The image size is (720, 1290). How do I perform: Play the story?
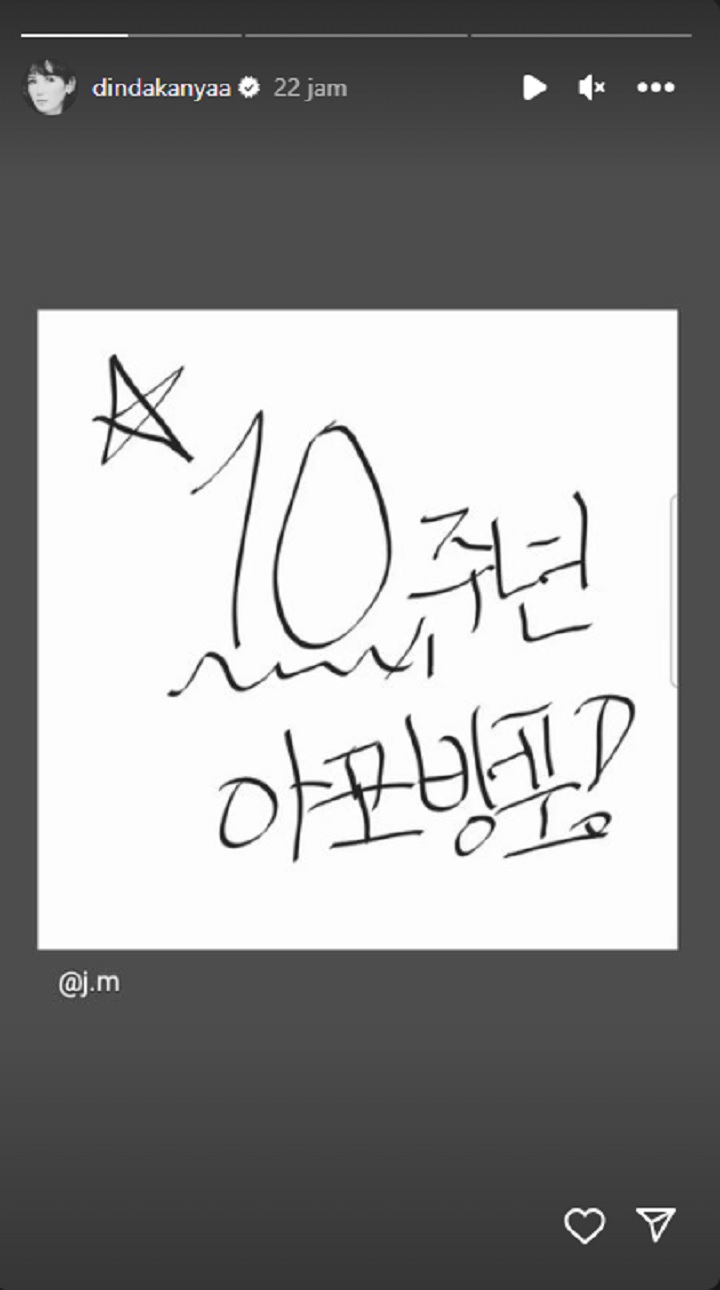[535, 88]
